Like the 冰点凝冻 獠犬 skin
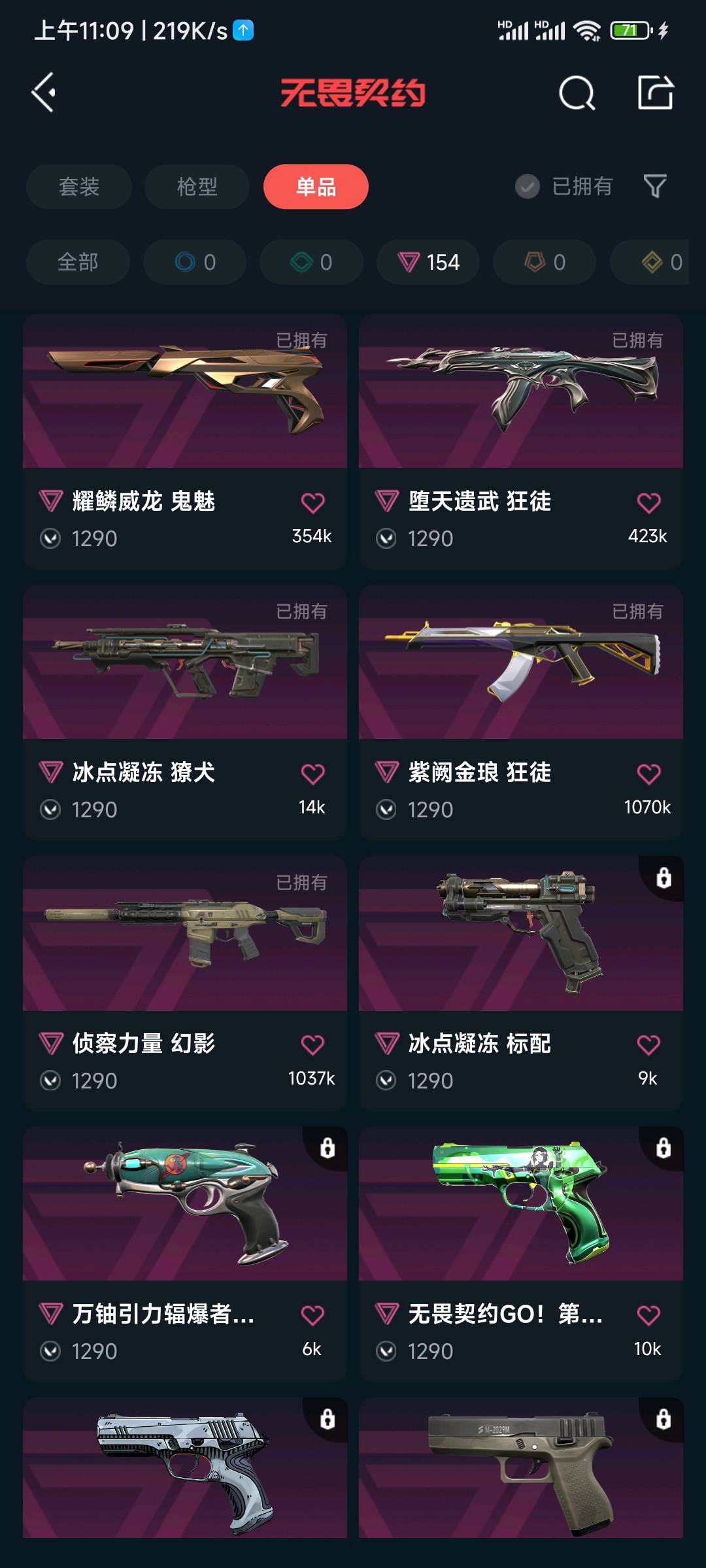706x1568 pixels. point(312,774)
